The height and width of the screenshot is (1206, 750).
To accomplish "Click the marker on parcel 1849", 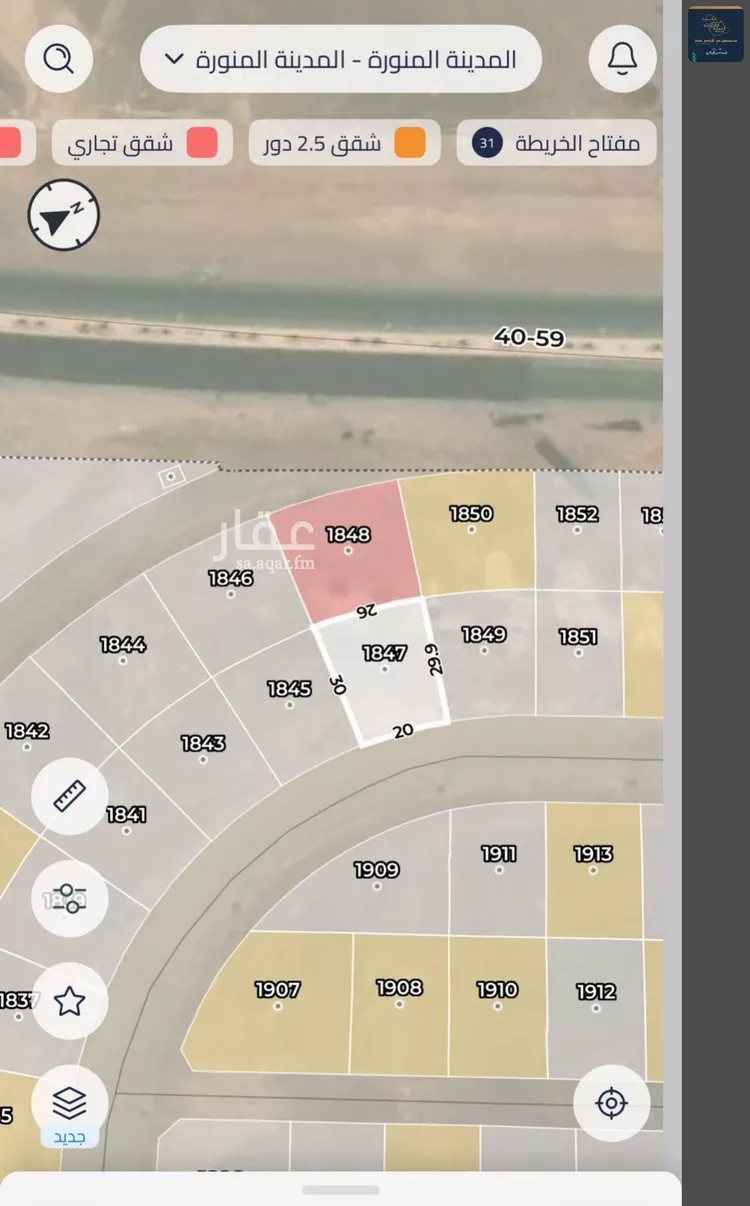I will click(x=486, y=650).
